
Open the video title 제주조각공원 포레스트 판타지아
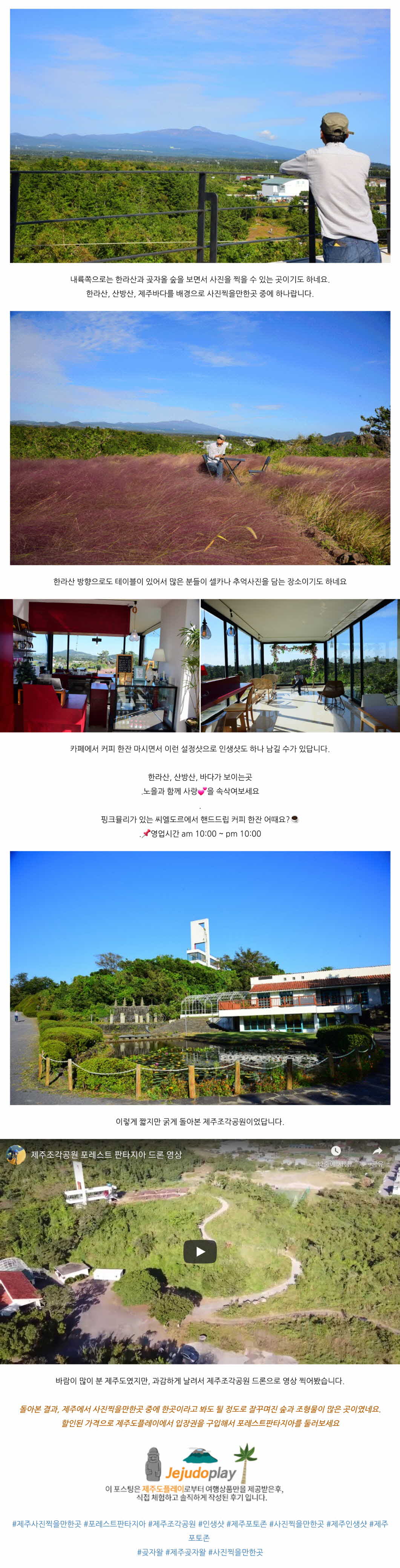pyautogui.click(x=107, y=1155)
